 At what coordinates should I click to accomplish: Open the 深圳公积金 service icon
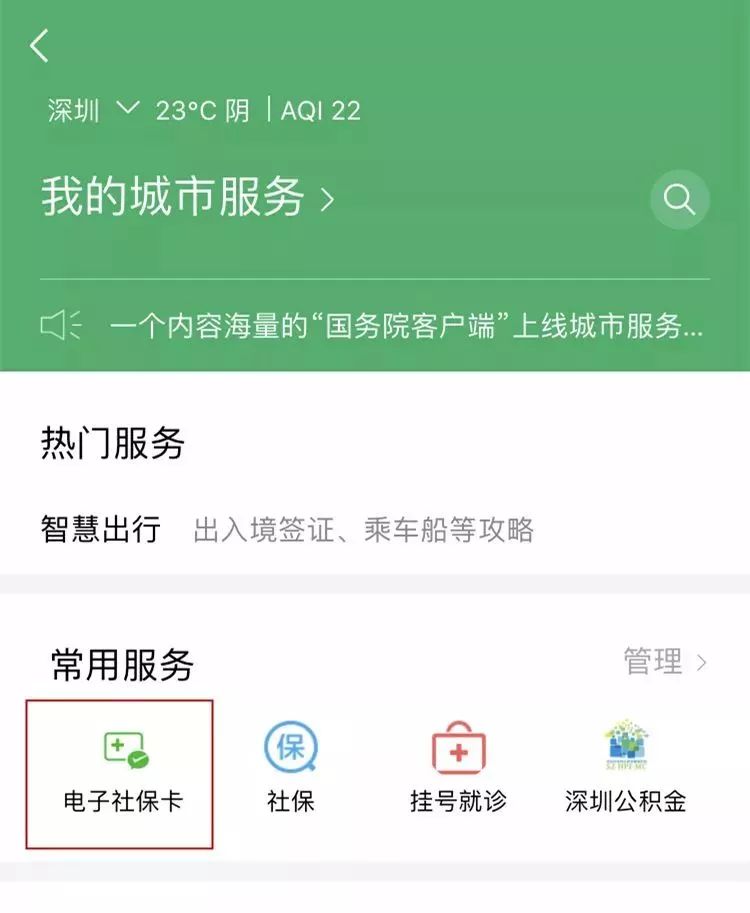tap(625, 745)
